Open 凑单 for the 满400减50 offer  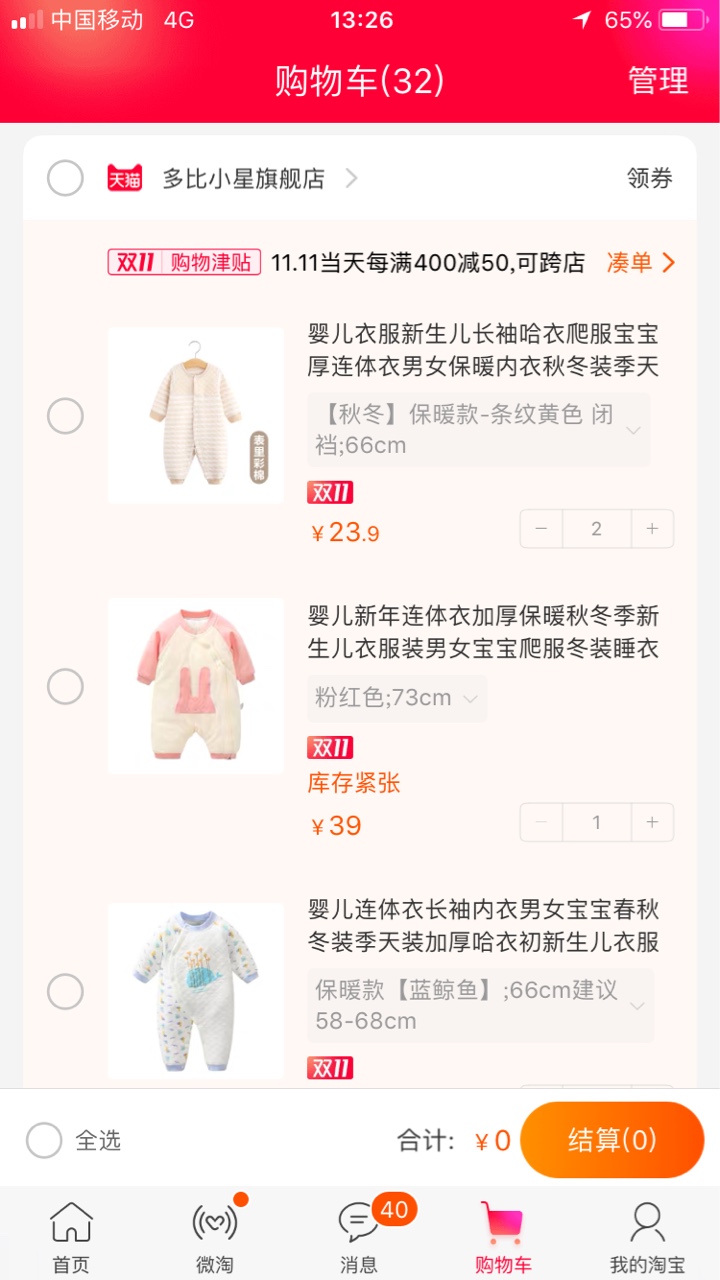click(x=641, y=263)
